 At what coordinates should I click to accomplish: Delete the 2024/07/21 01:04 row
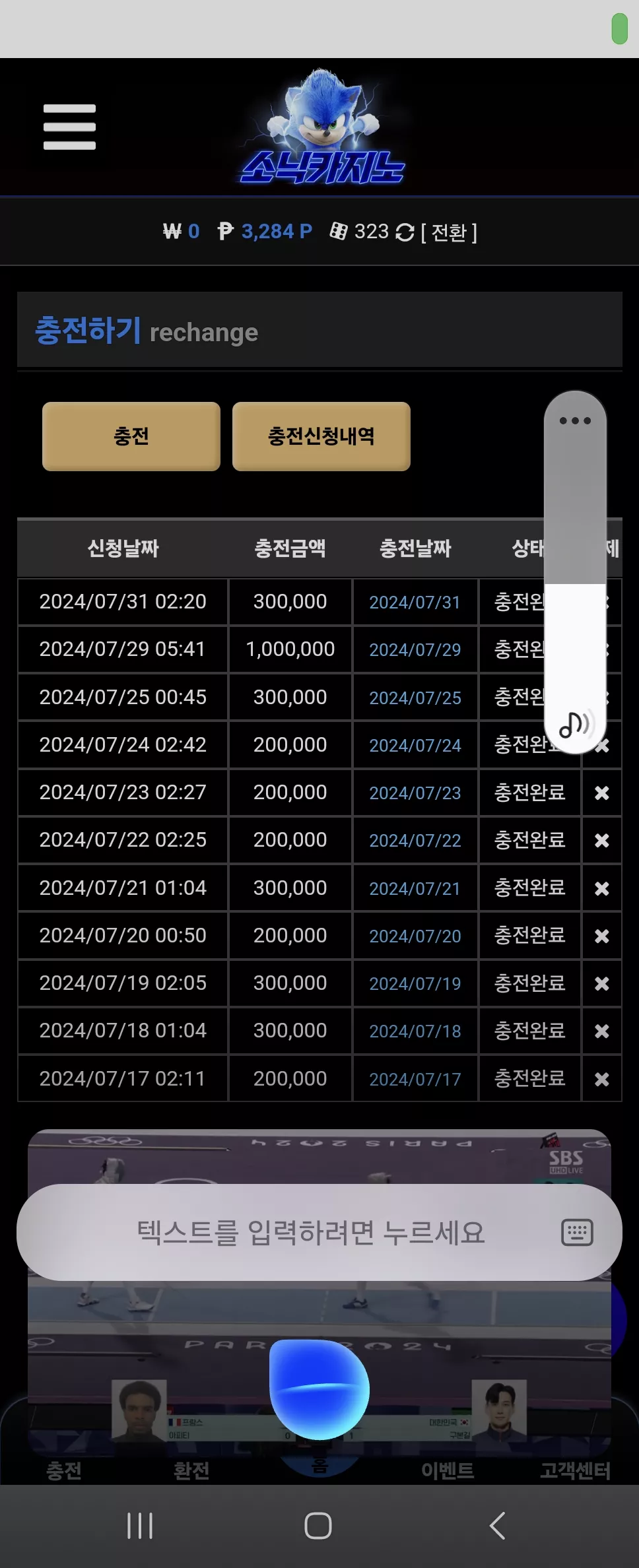point(601,889)
